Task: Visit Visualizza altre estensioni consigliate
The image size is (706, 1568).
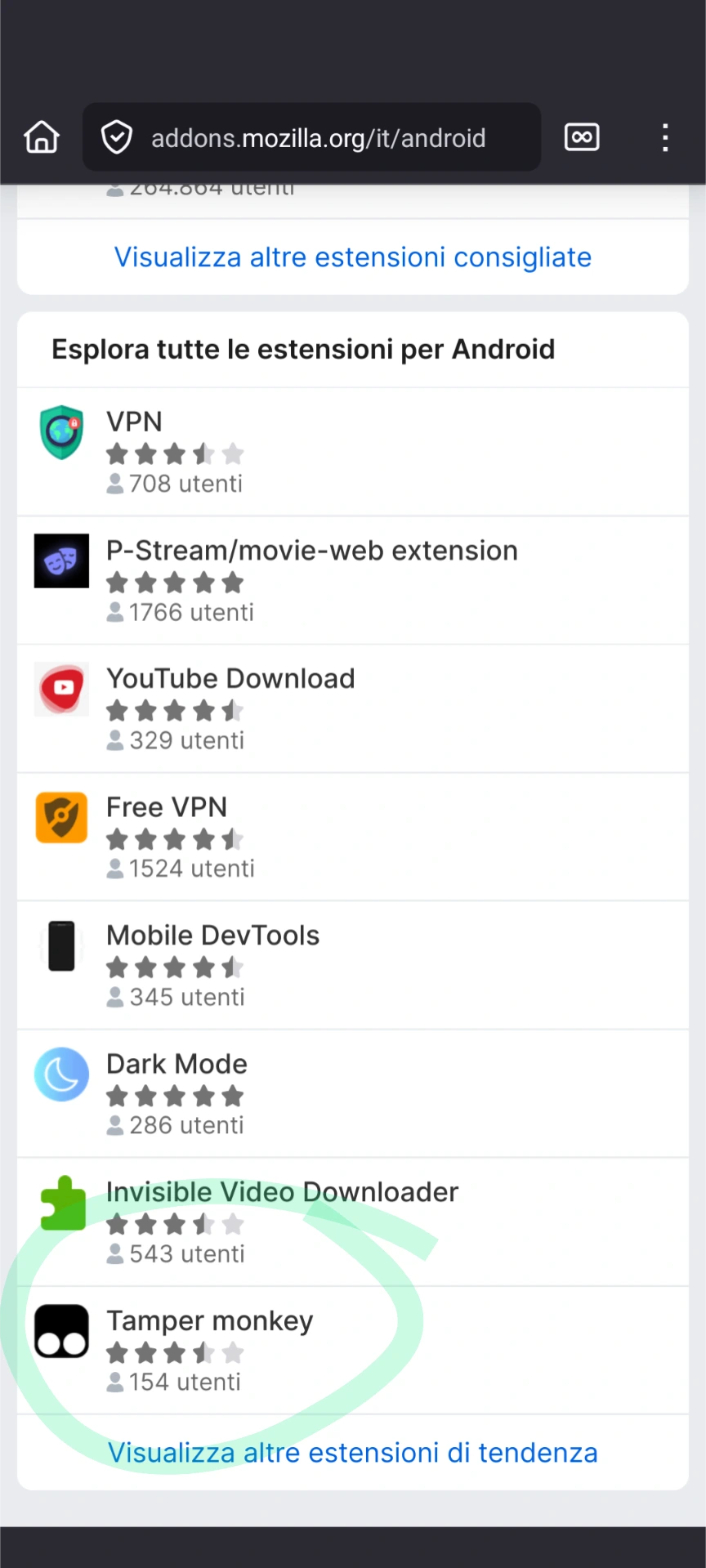Action: pyautogui.click(x=352, y=257)
